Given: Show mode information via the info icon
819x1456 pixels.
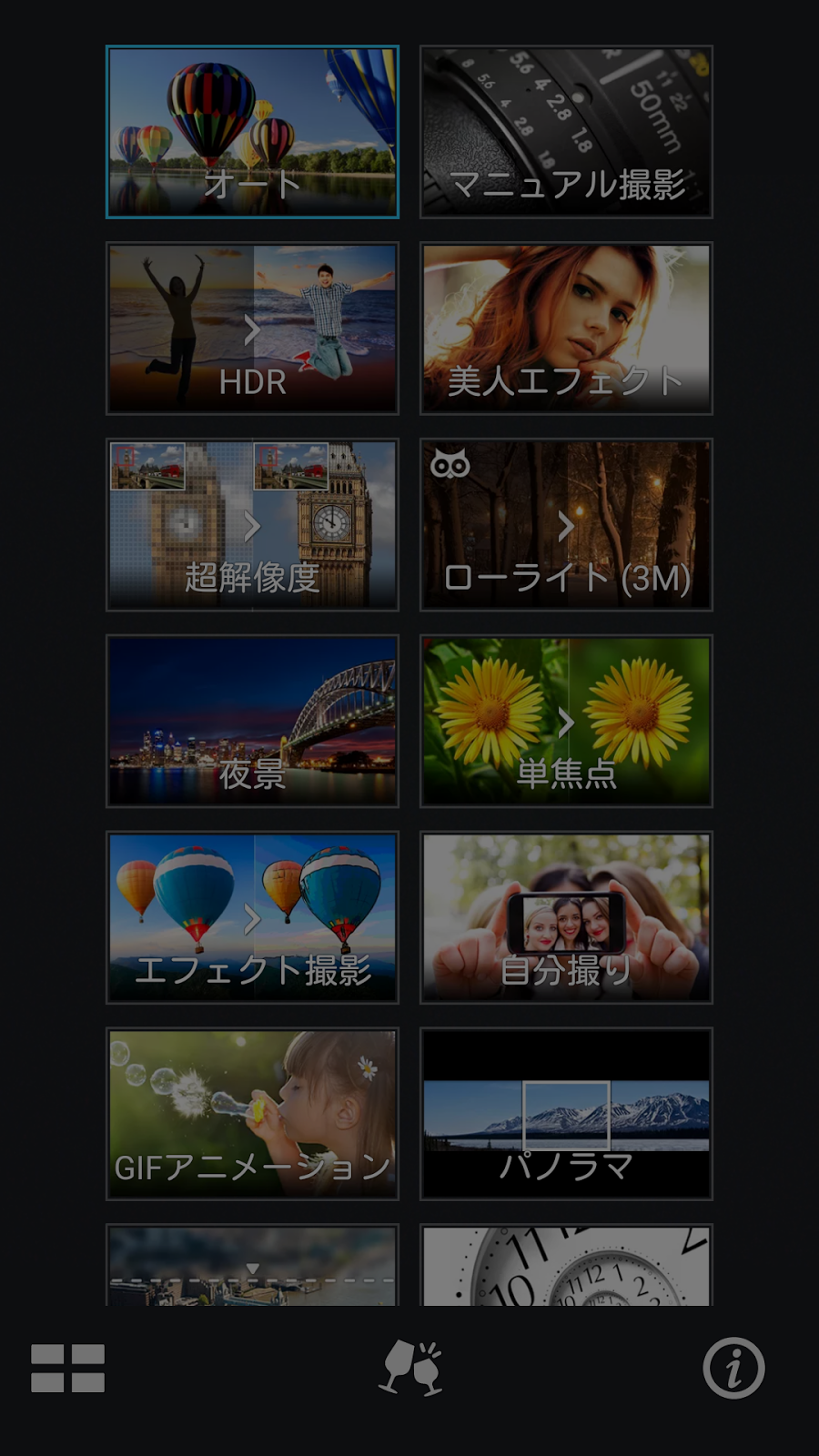Looking at the screenshot, I should (x=733, y=1368).
